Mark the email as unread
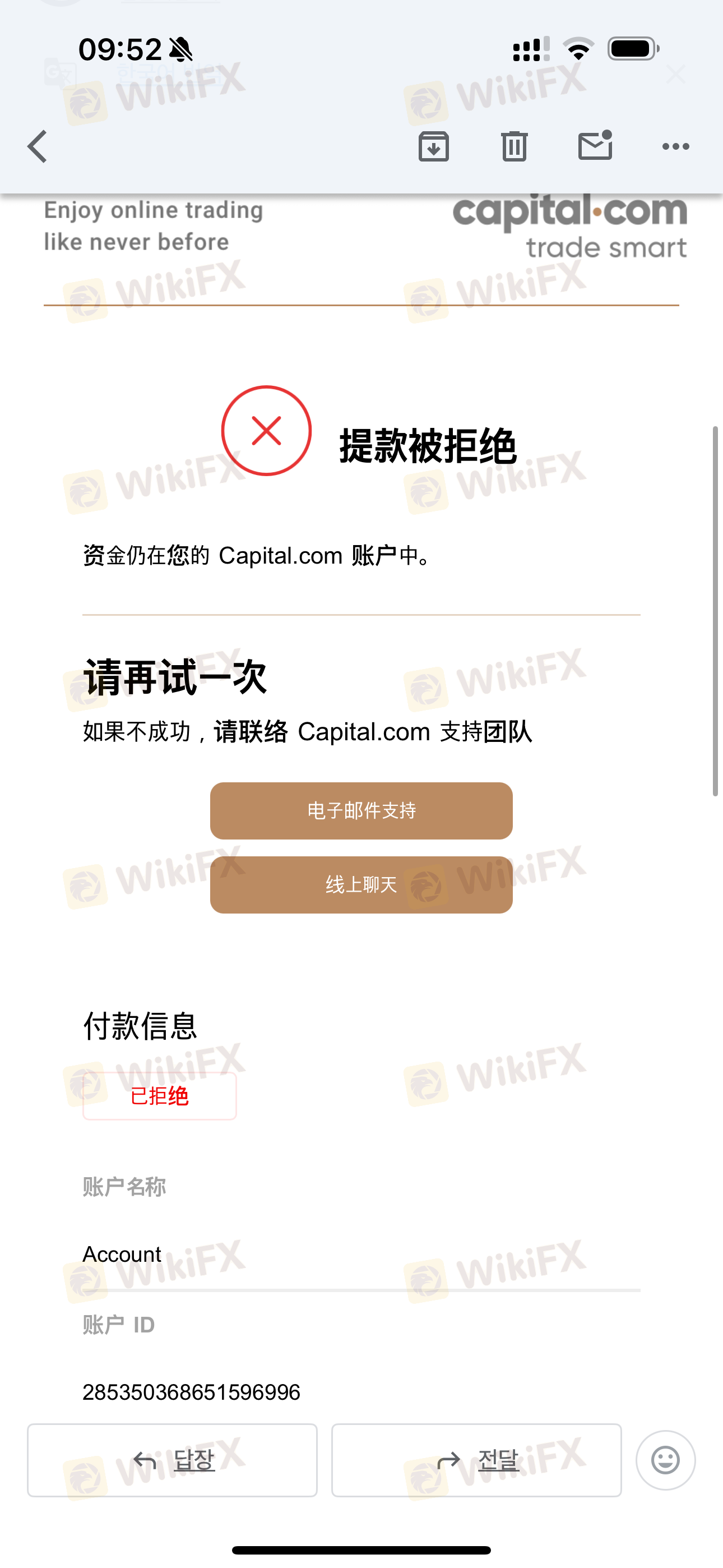Image resolution: width=723 pixels, height=1568 pixels. click(x=595, y=145)
